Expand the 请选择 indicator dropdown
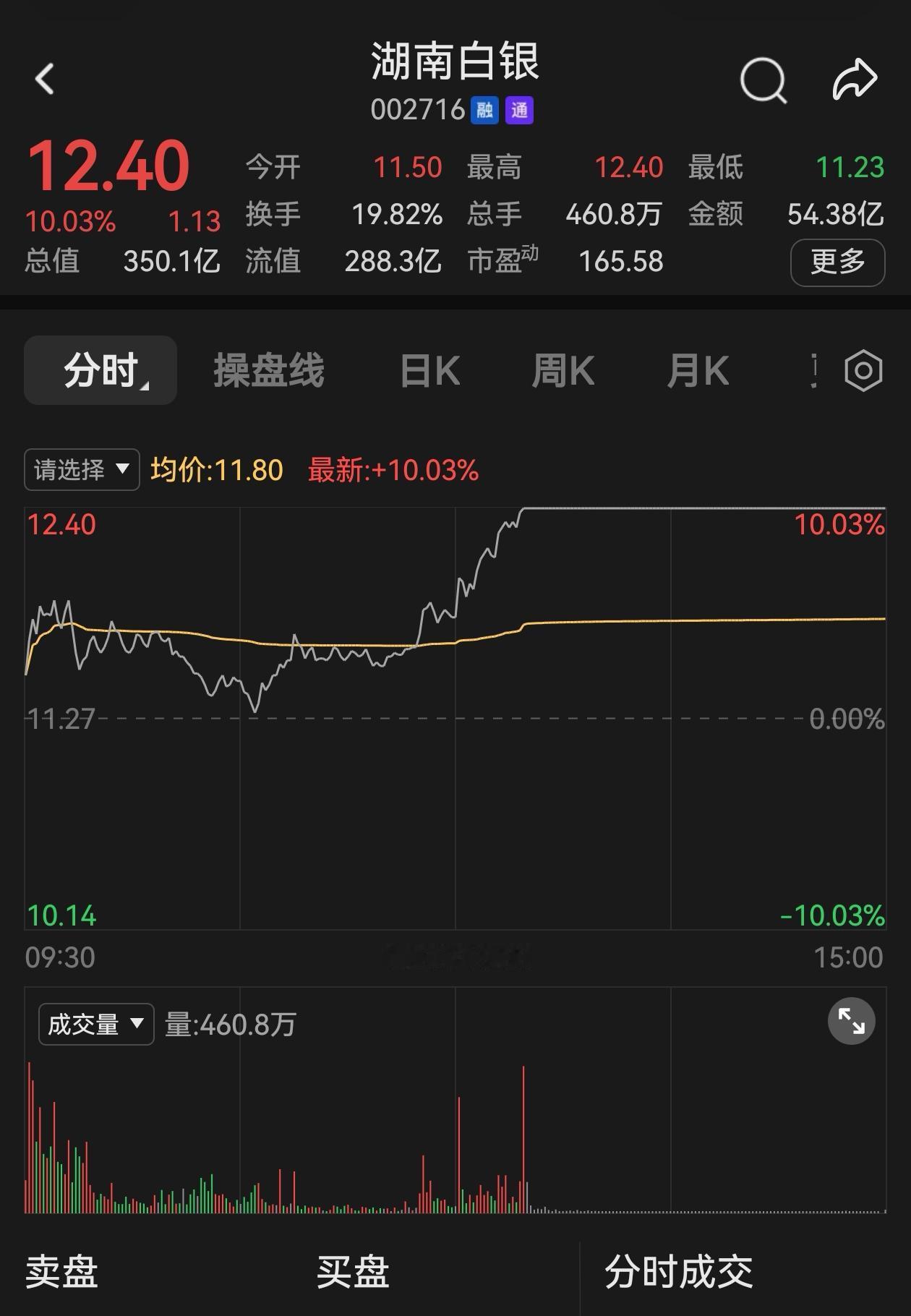The height and width of the screenshot is (1316, 911). coord(82,470)
